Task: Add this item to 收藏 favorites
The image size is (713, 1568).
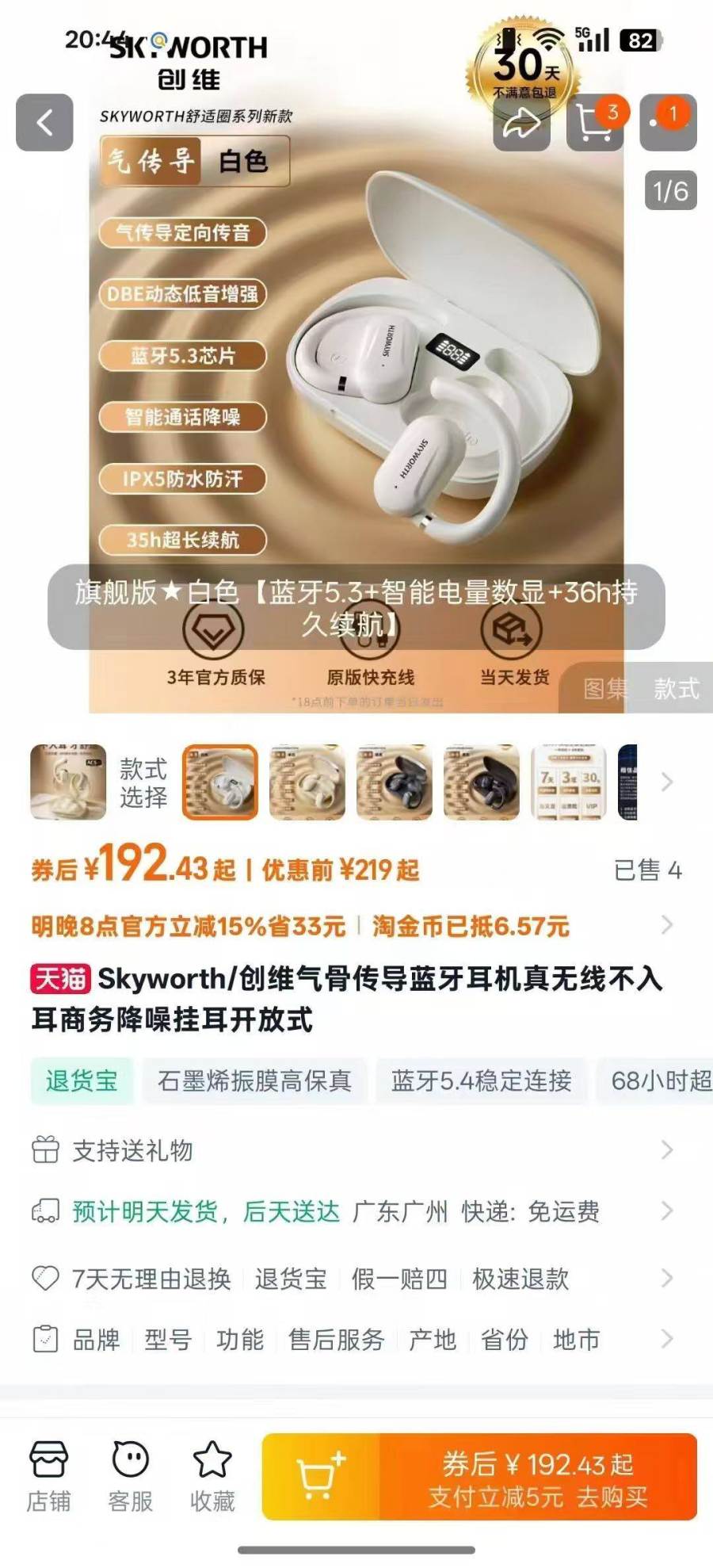Action: (x=212, y=1476)
